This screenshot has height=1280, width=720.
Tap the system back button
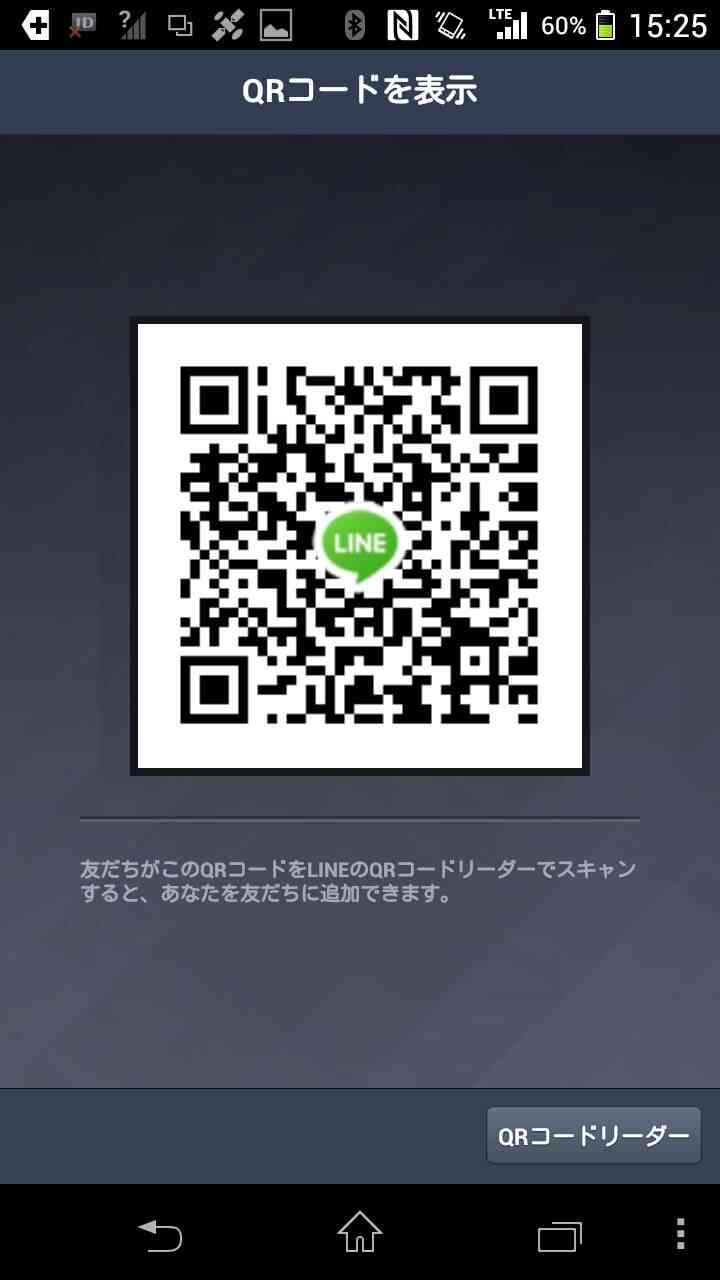click(x=160, y=1234)
